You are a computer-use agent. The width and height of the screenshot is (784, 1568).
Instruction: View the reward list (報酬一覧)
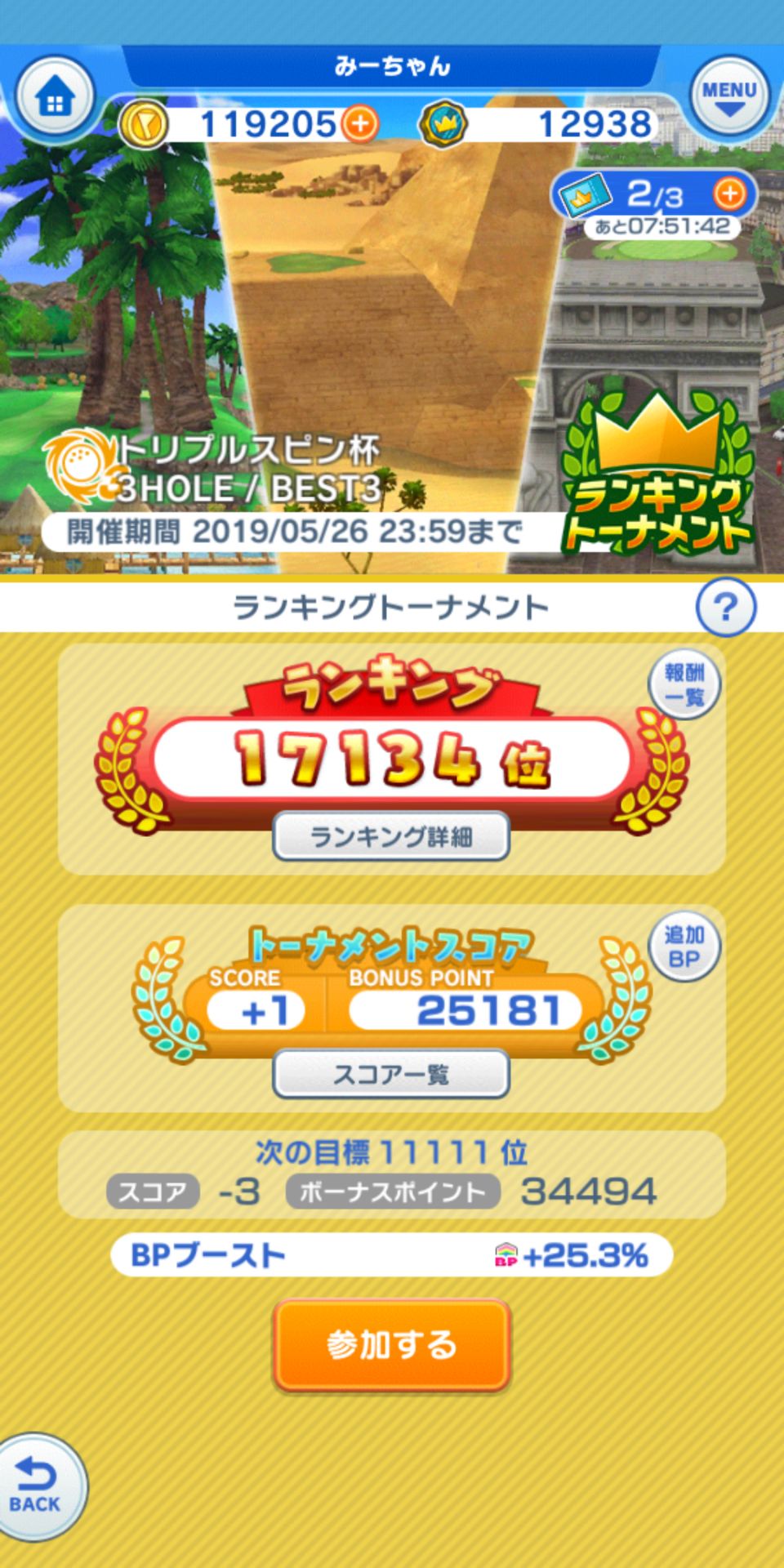point(684,684)
